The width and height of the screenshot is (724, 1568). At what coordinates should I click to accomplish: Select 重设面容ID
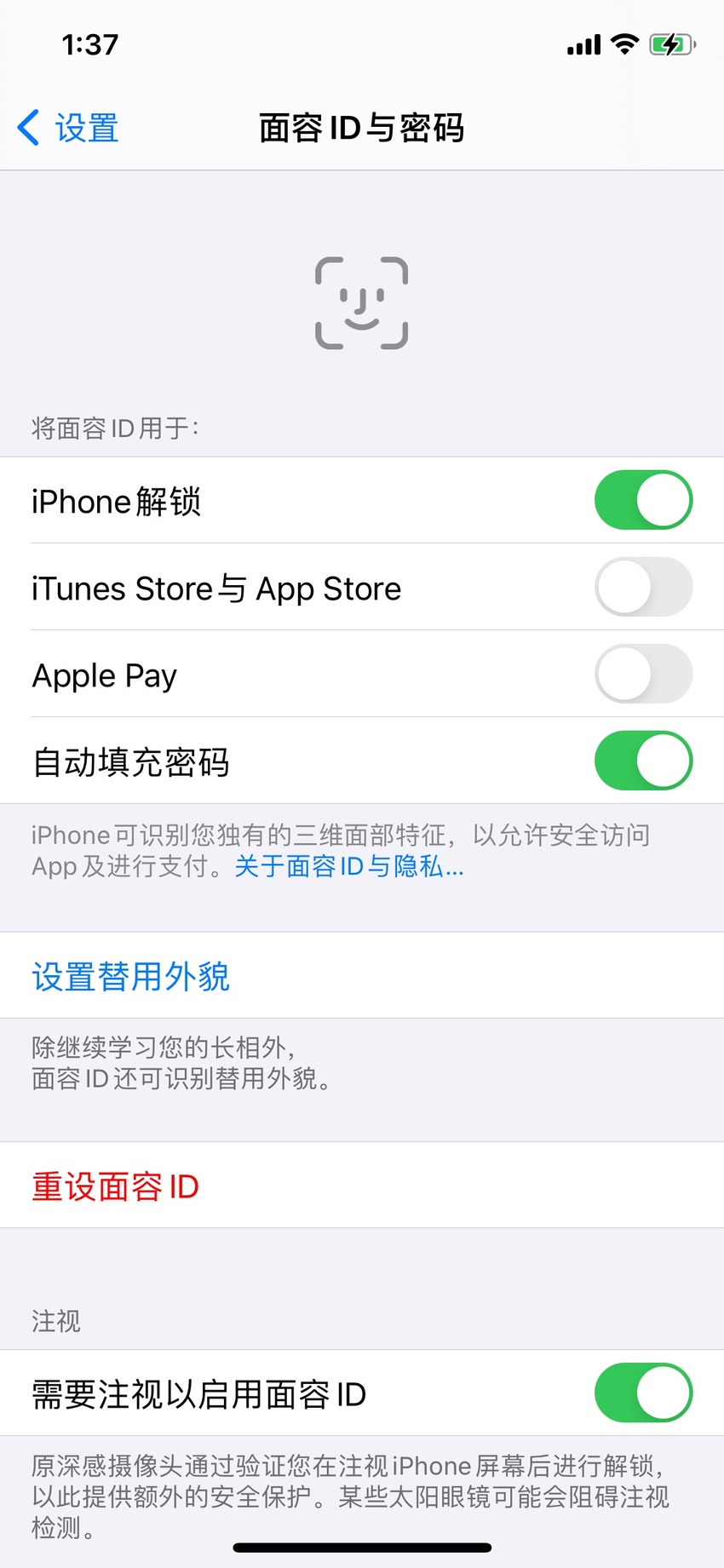click(x=362, y=1185)
